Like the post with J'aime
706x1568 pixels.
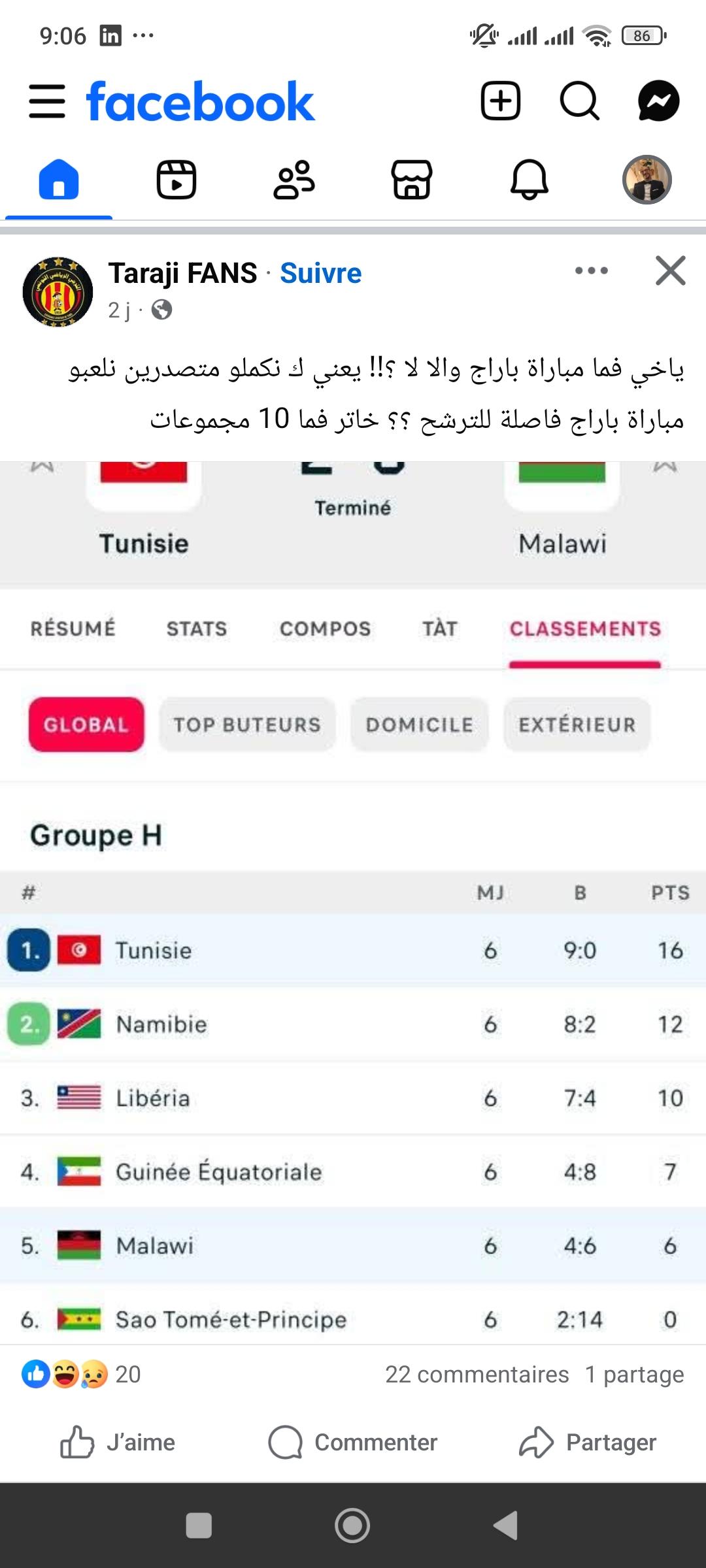tap(118, 1442)
